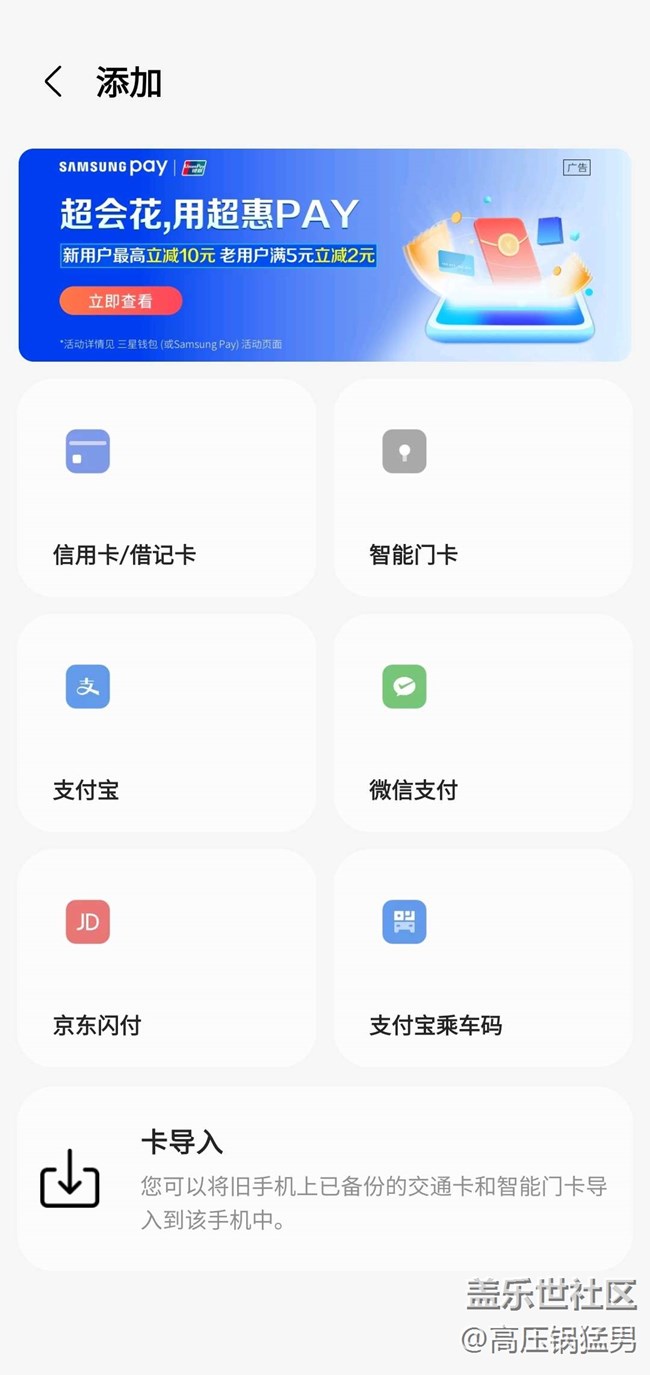The height and width of the screenshot is (1375, 650).
Task: Open 支付宝乘车码
Action: point(483,958)
